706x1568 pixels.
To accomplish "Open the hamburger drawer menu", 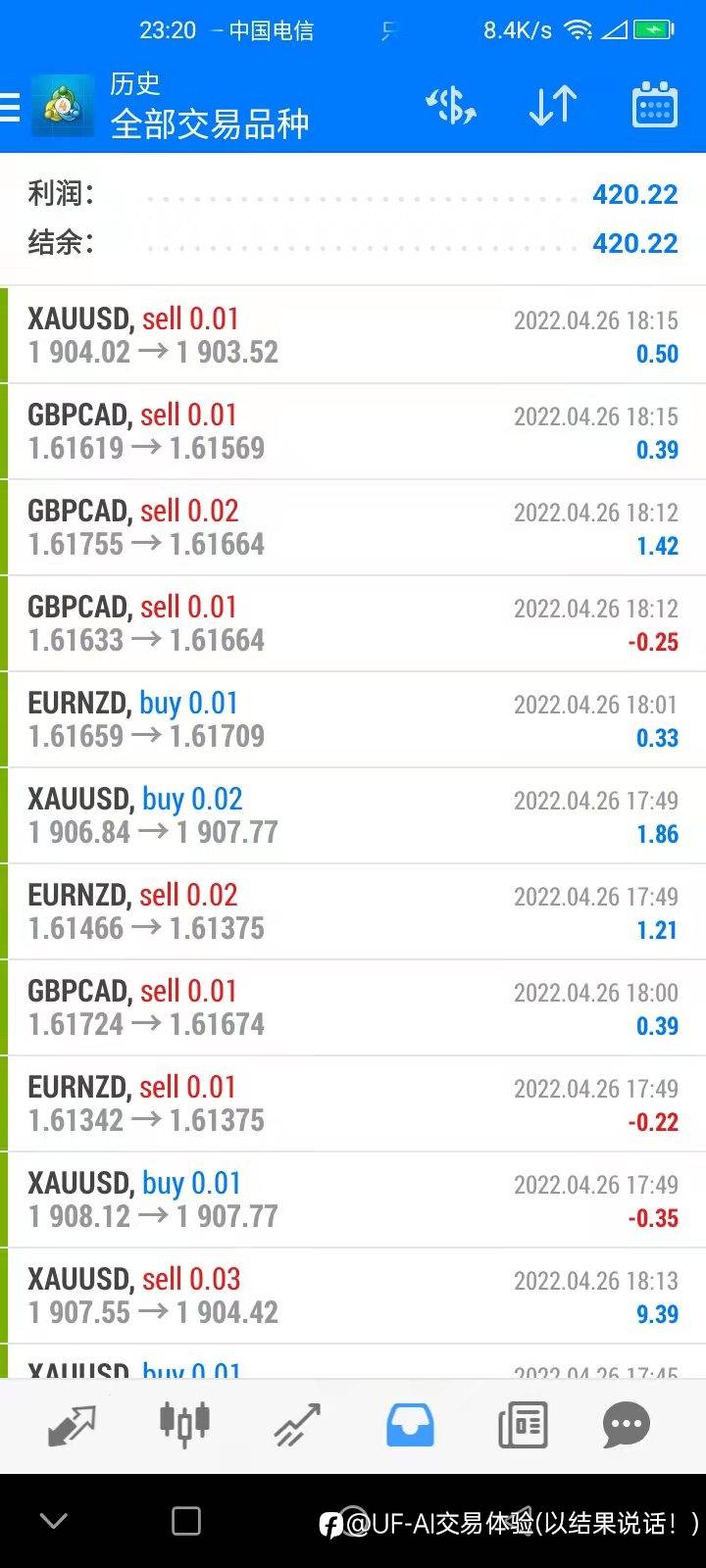I will pos(10,106).
